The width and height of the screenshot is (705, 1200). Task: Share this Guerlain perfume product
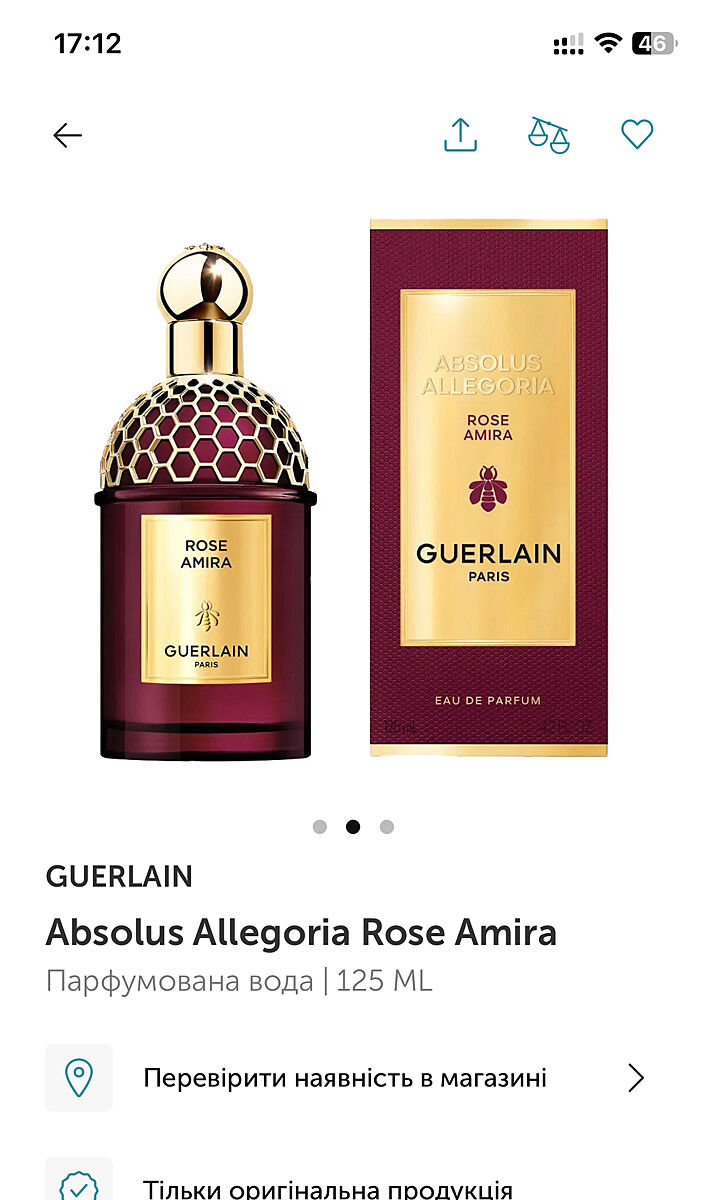[460, 135]
